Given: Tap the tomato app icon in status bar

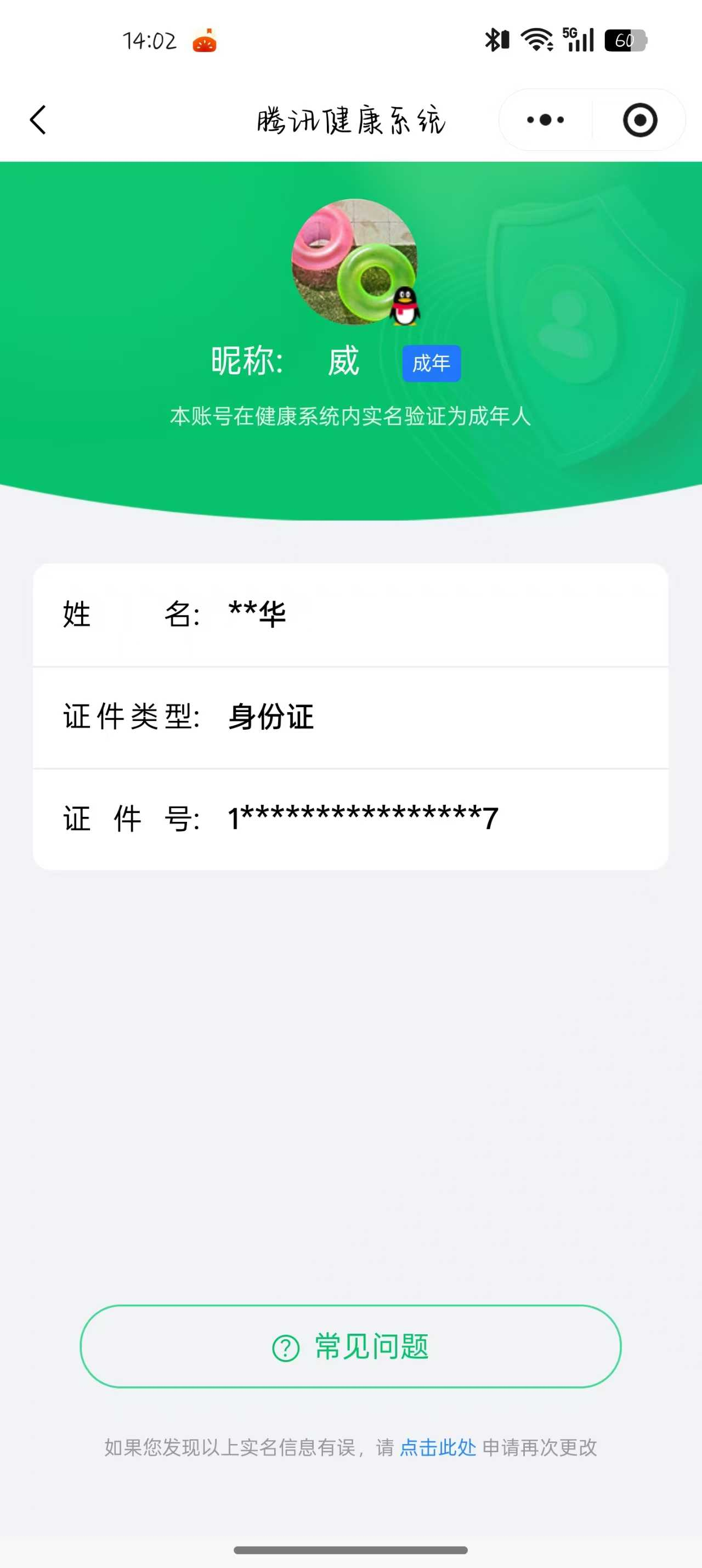Looking at the screenshot, I should click(x=205, y=40).
